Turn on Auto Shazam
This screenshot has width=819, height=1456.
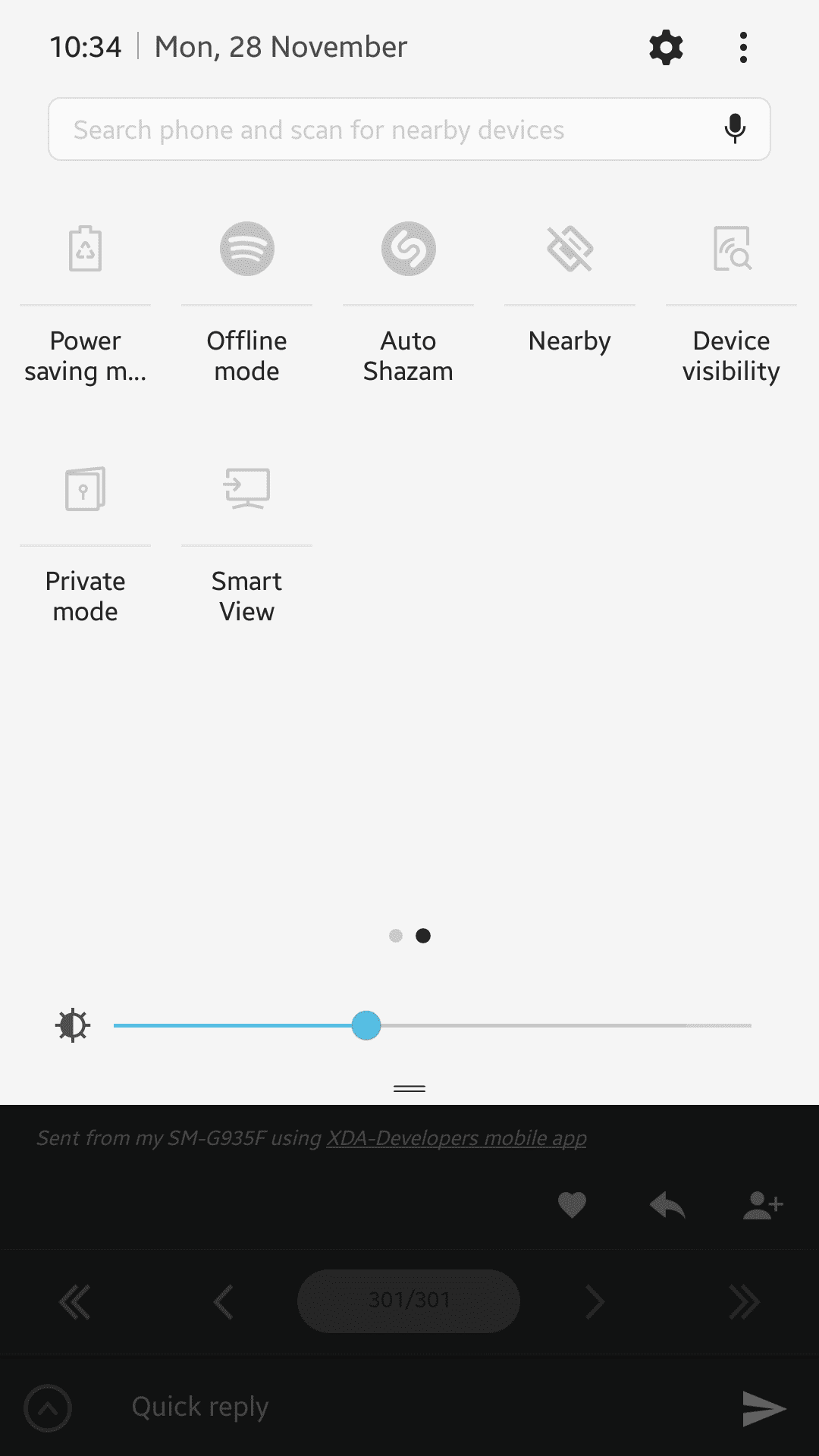pos(408,249)
